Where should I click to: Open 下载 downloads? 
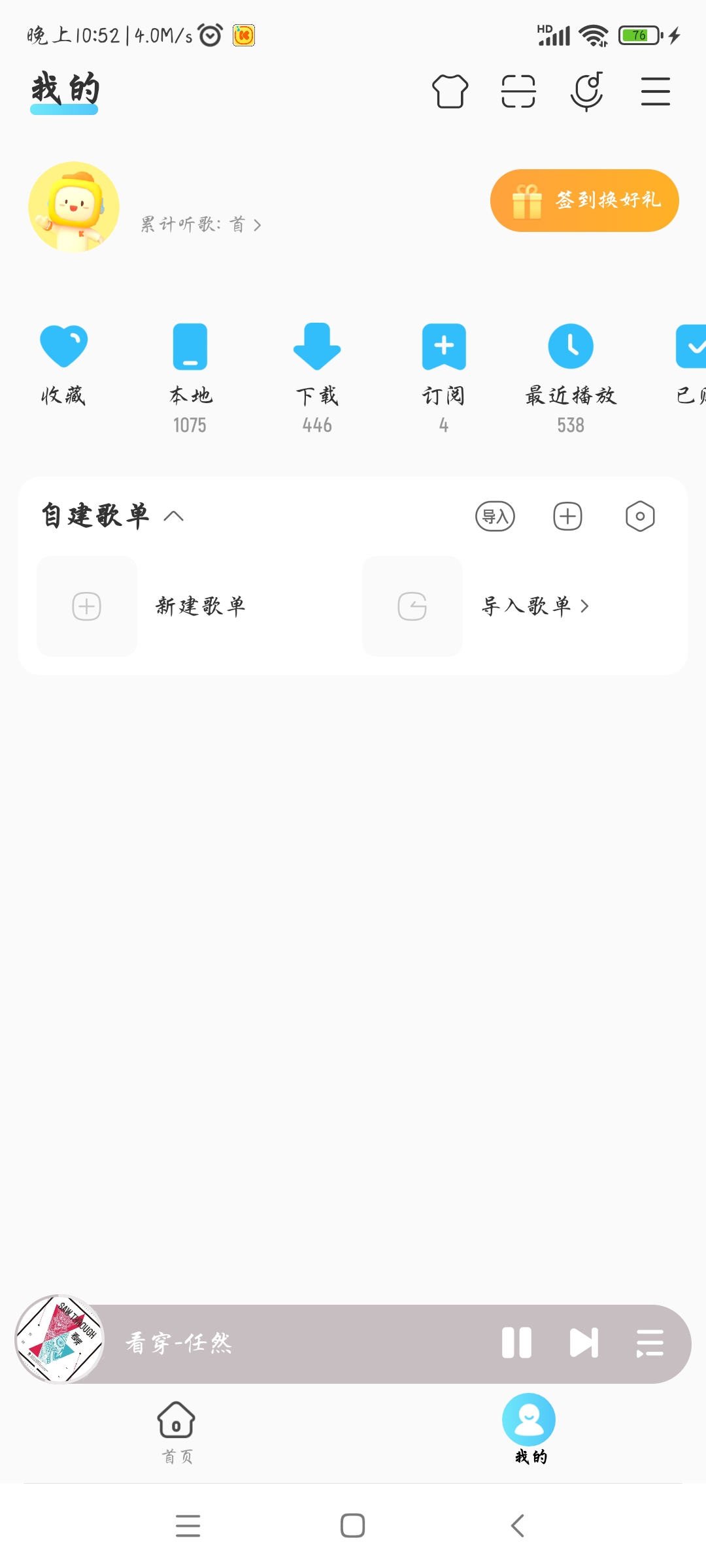click(x=317, y=376)
